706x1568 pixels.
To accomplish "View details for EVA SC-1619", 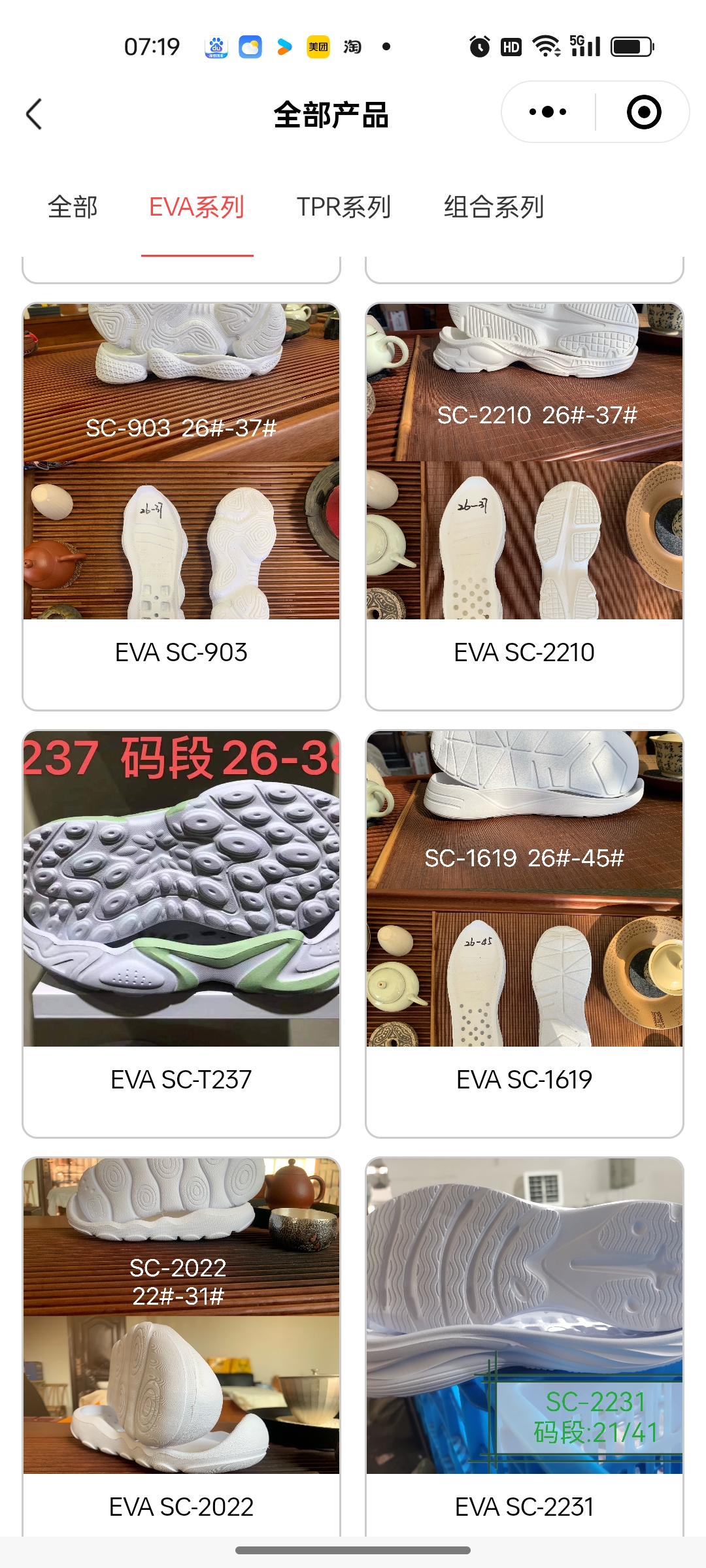I will pyautogui.click(x=524, y=934).
